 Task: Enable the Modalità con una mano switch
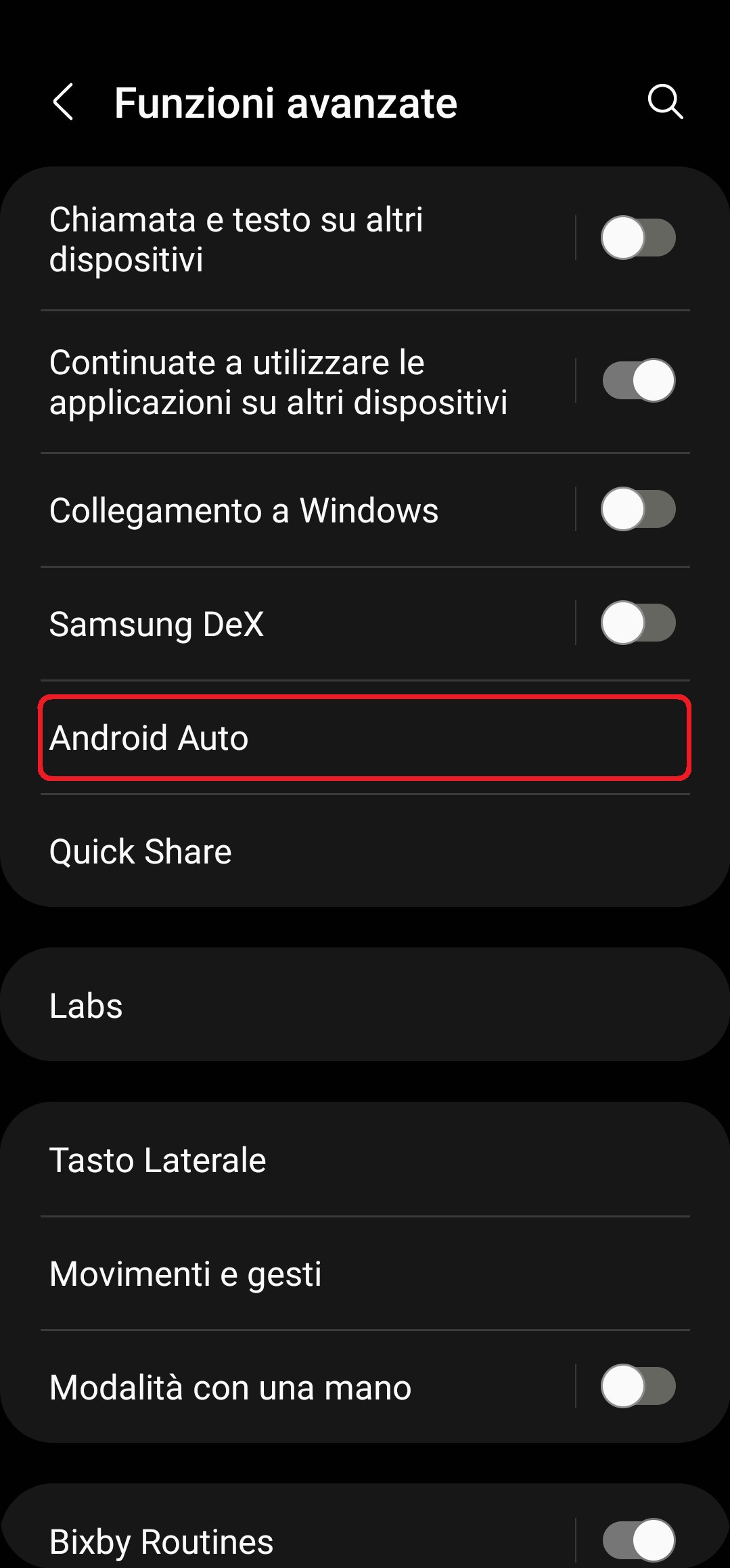(638, 1386)
